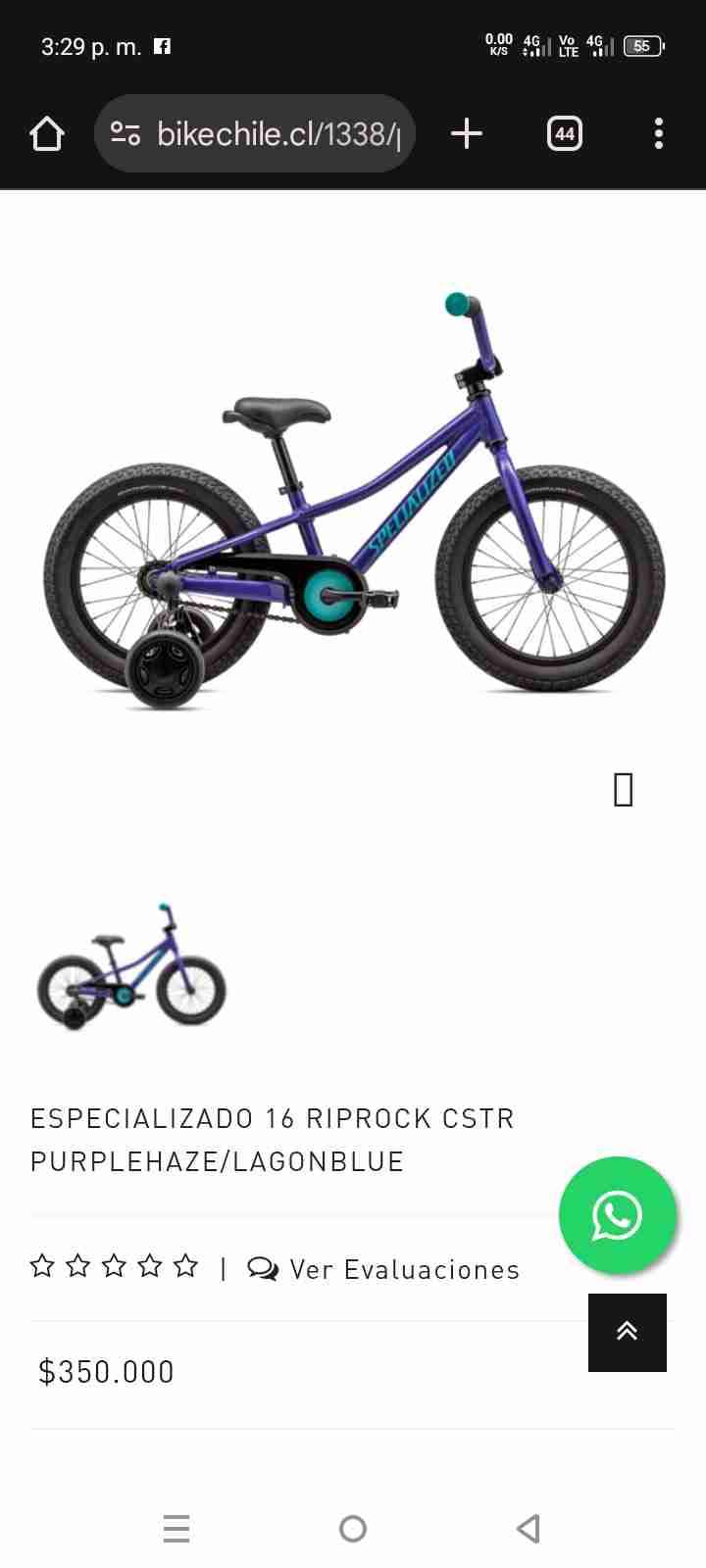This screenshot has height=1568, width=706.
Task: Check the battery level indicator
Action: tap(642, 45)
